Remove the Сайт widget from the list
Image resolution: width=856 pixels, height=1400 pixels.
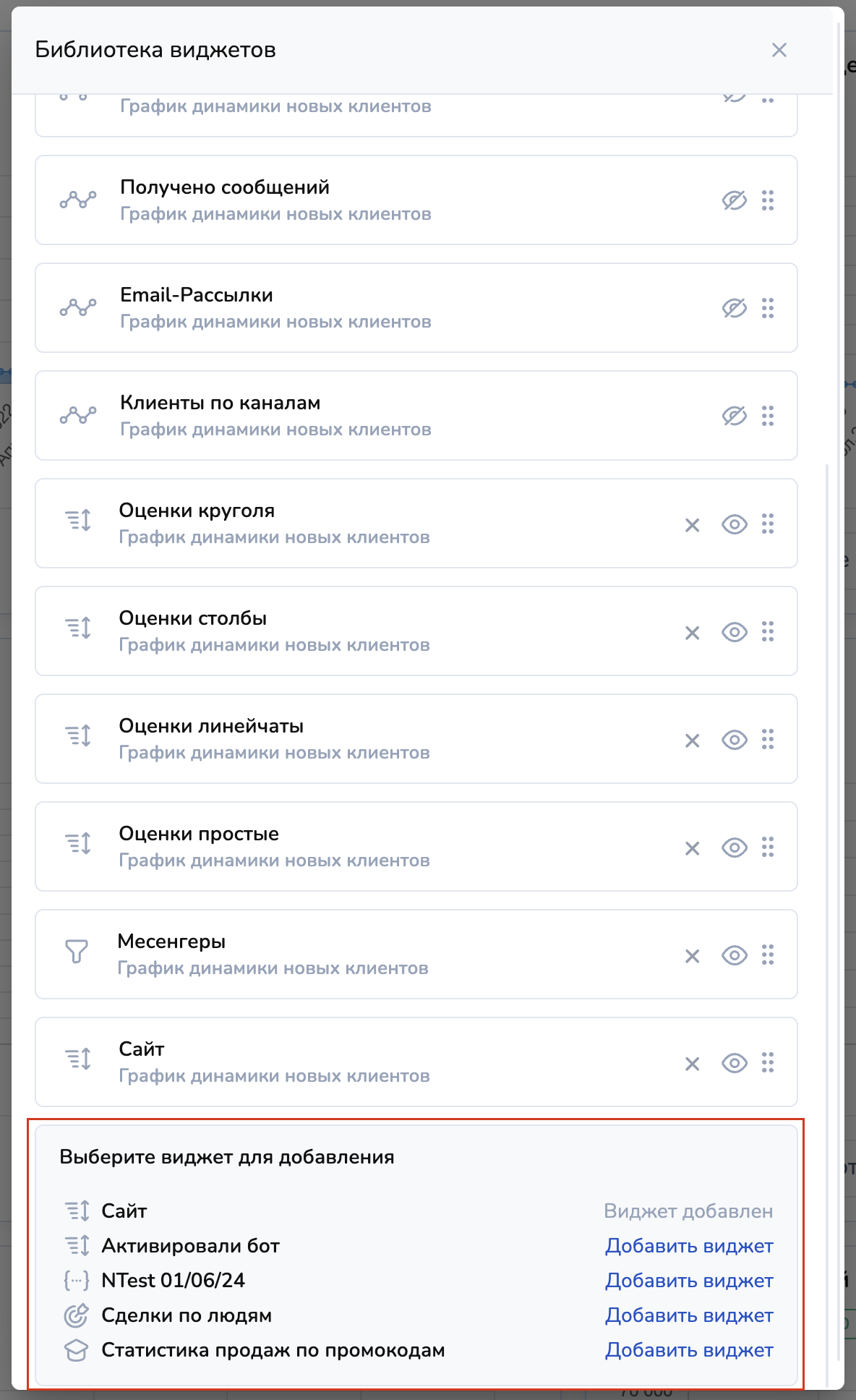pos(692,1064)
